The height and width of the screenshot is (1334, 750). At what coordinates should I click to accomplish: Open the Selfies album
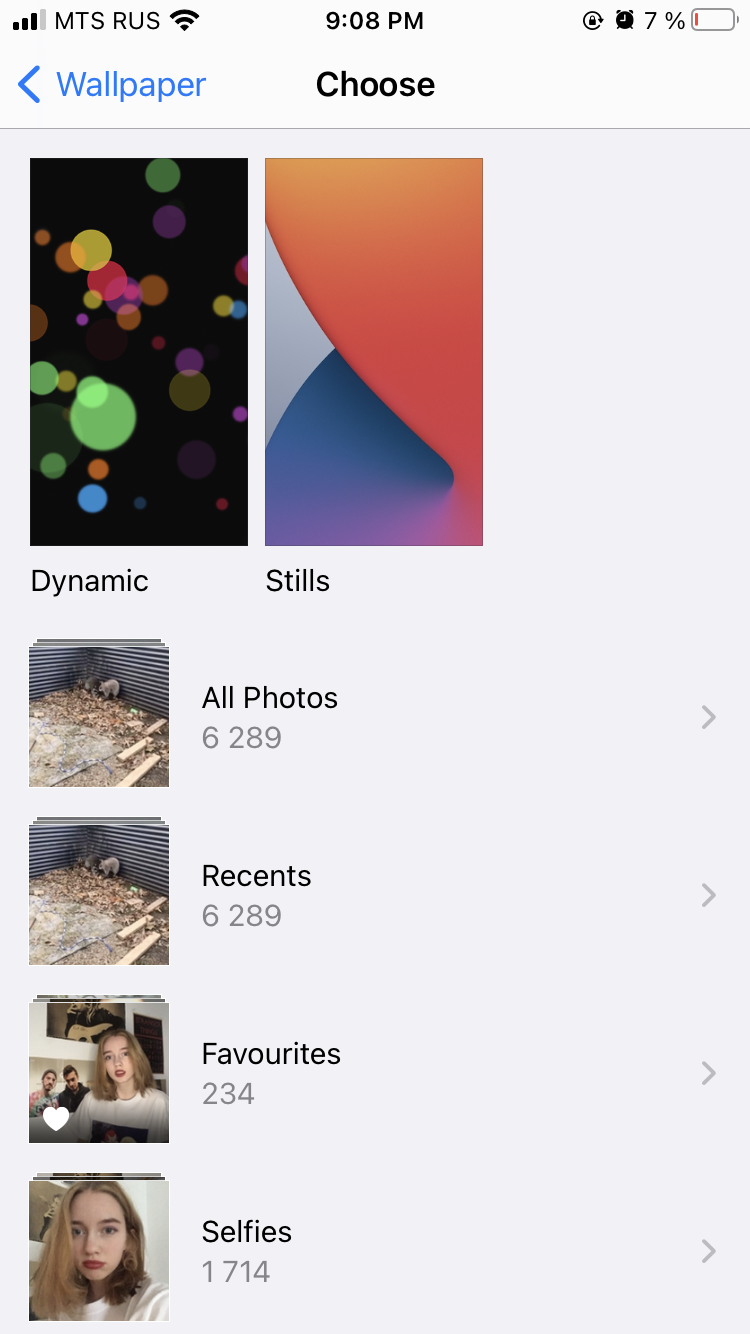point(375,1251)
